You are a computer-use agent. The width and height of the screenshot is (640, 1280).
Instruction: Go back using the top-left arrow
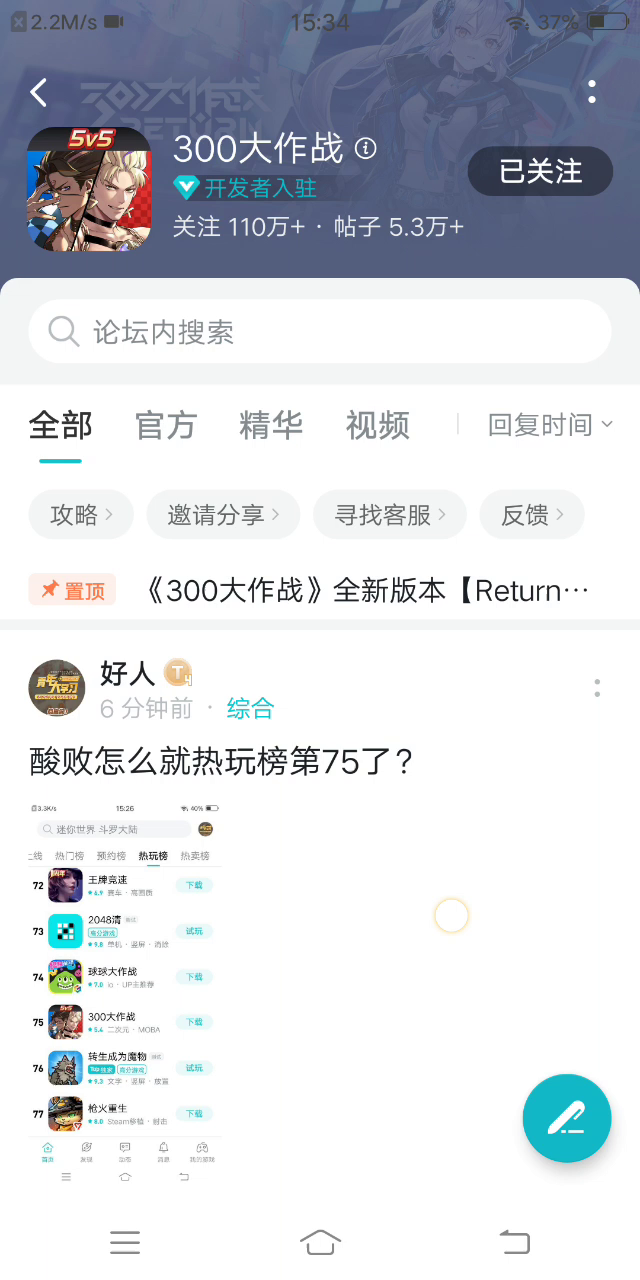tap(38, 93)
